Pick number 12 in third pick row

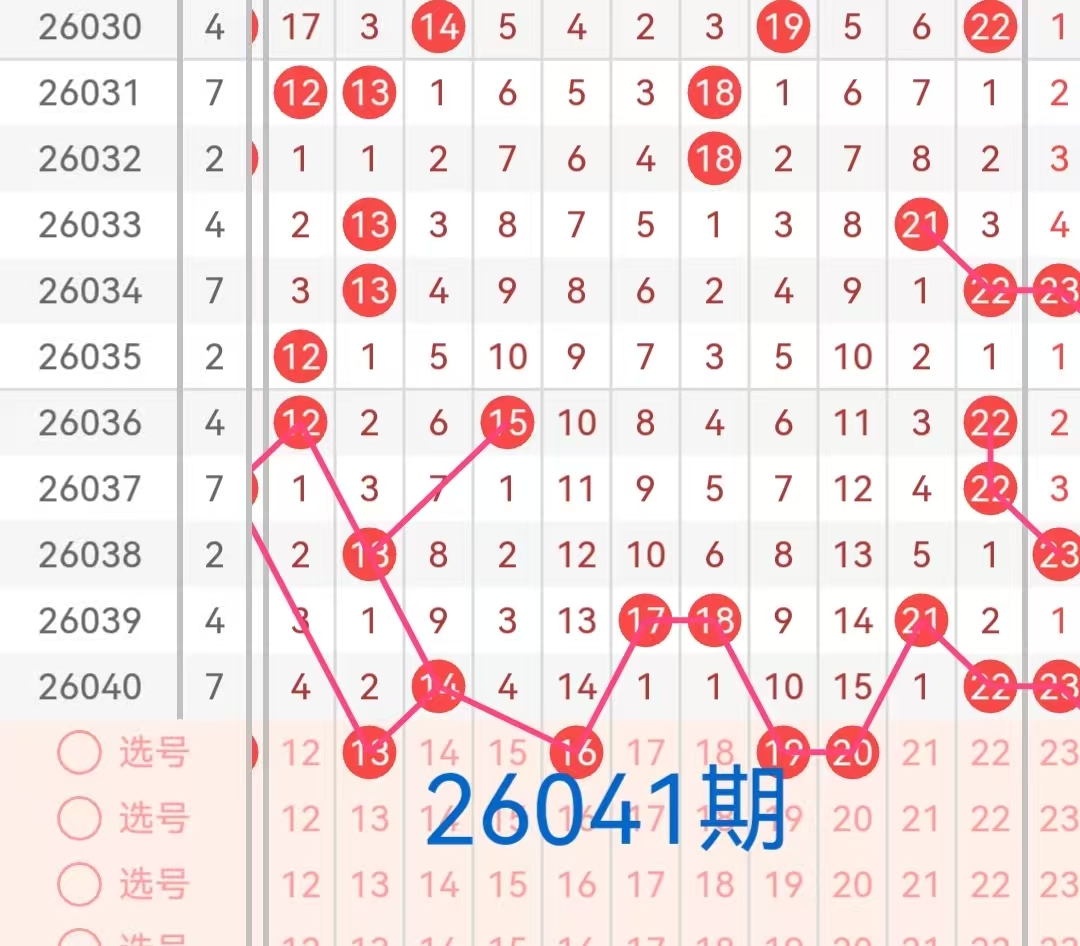(x=300, y=885)
